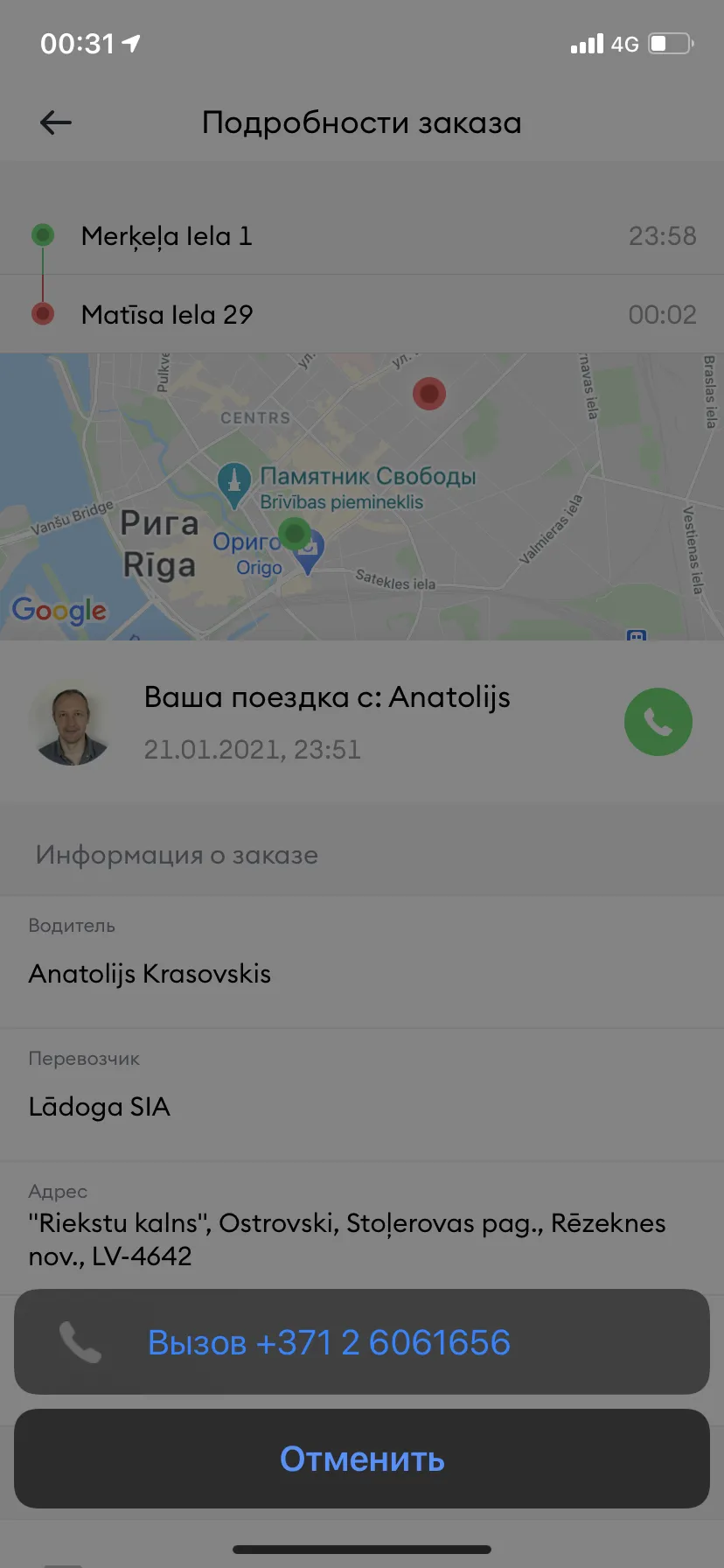Call the number +371 2 6061656
The width and height of the screenshot is (724, 1568).
(361, 1341)
